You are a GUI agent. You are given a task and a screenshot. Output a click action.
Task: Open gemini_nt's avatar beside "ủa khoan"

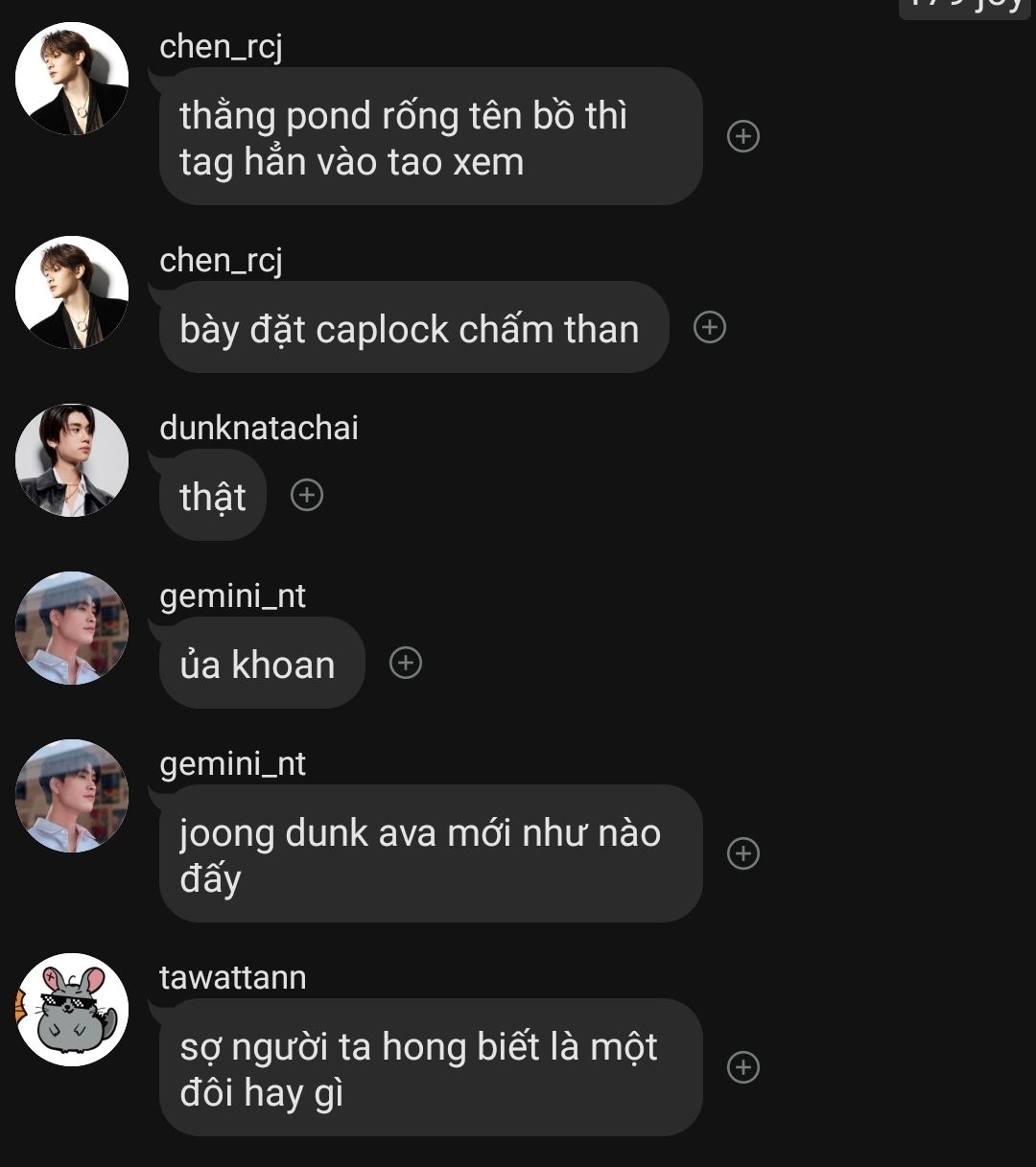click(x=72, y=628)
